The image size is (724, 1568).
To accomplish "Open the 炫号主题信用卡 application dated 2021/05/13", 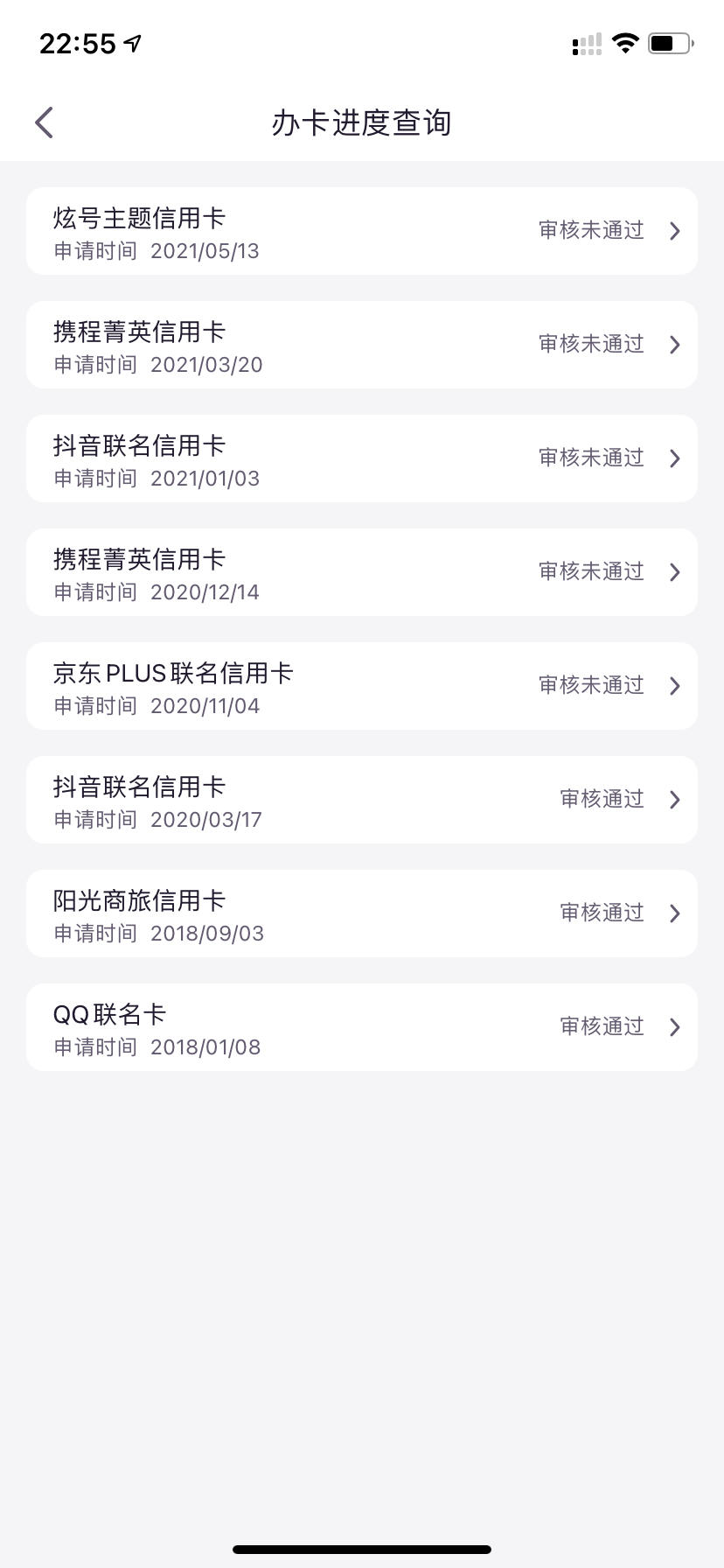I will (x=362, y=231).
